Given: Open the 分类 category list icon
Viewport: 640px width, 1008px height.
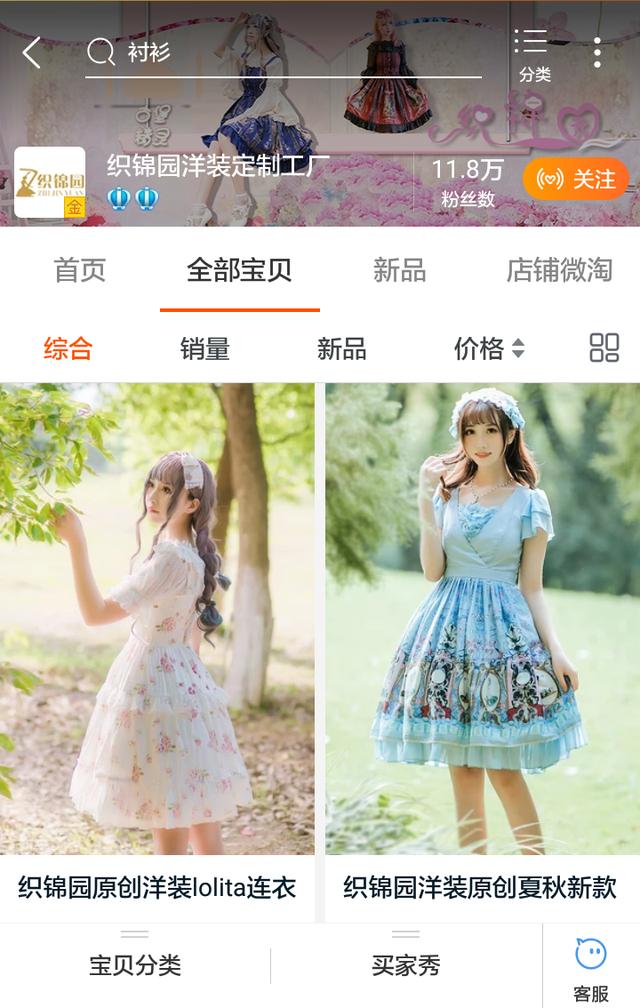Looking at the screenshot, I should click(534, 54).
